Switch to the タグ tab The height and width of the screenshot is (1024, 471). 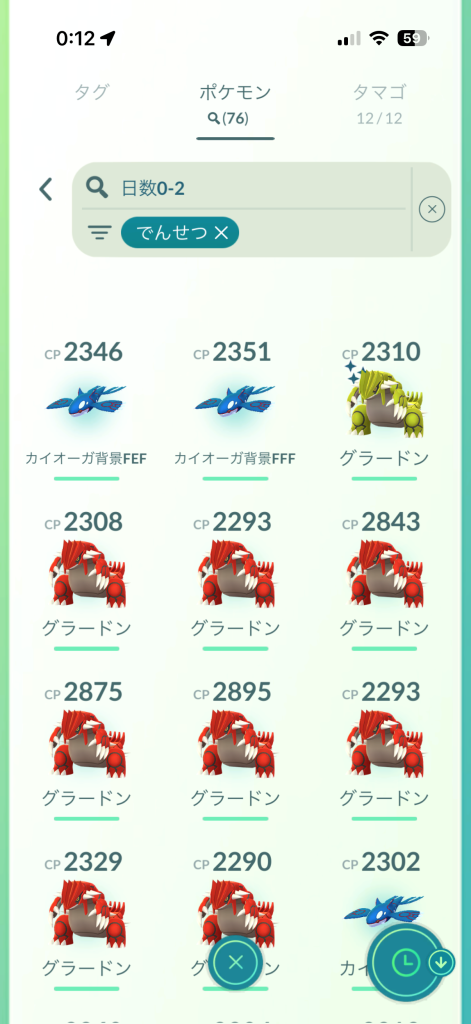point(91,93)
